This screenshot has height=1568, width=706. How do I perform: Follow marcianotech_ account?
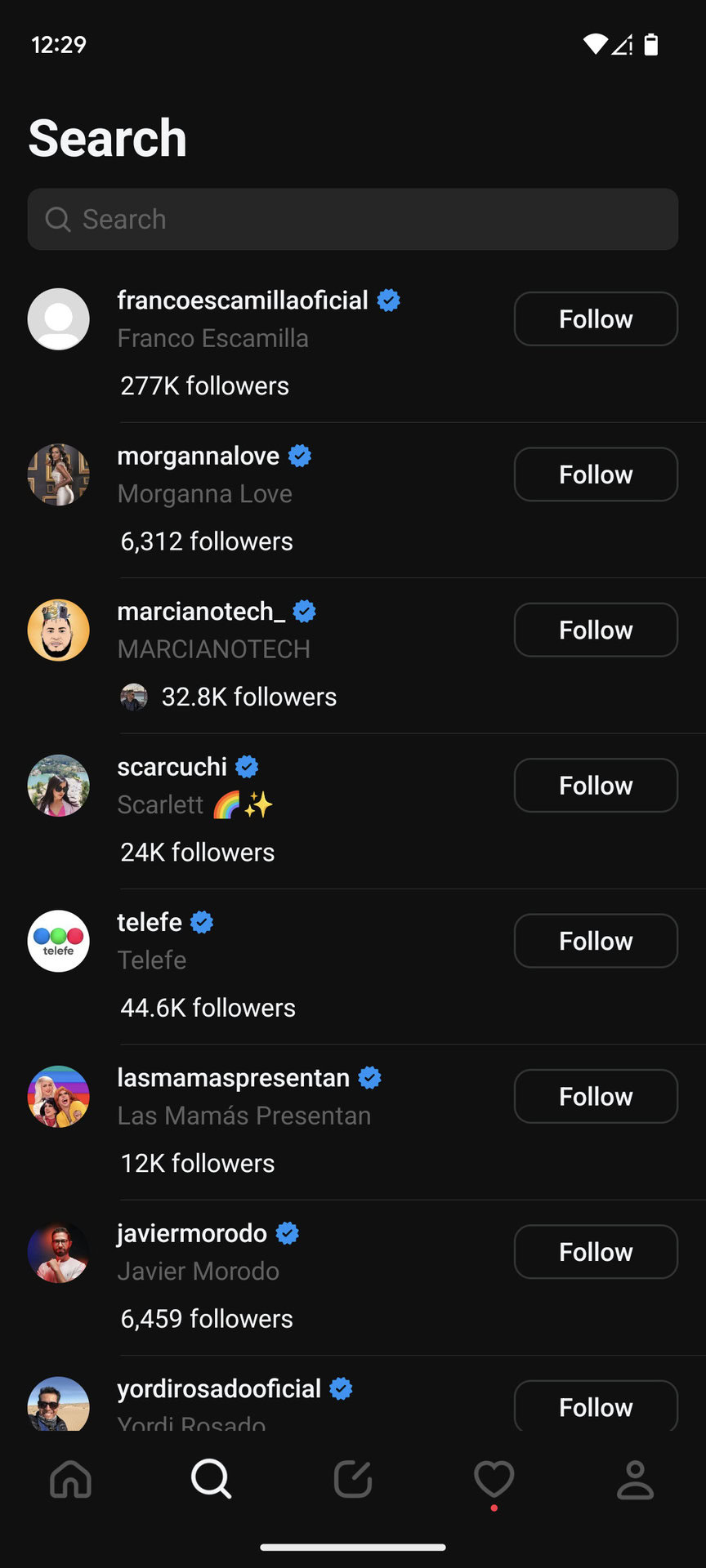595,630
